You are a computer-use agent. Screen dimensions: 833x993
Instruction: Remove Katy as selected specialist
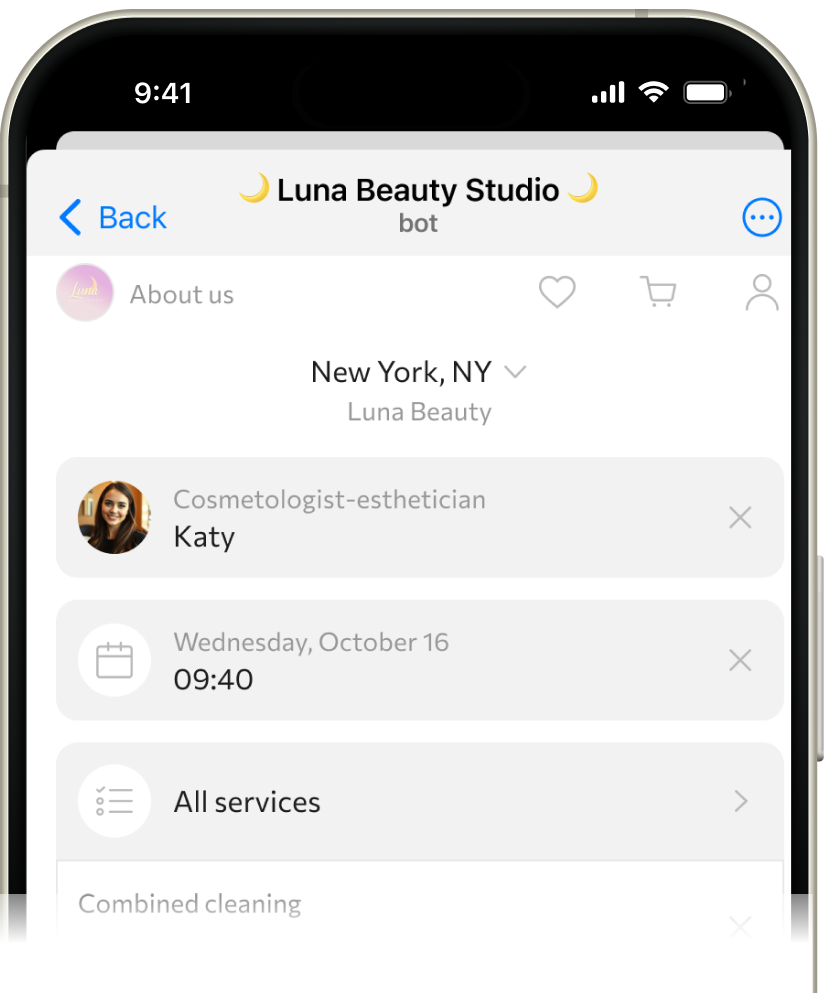740,517
